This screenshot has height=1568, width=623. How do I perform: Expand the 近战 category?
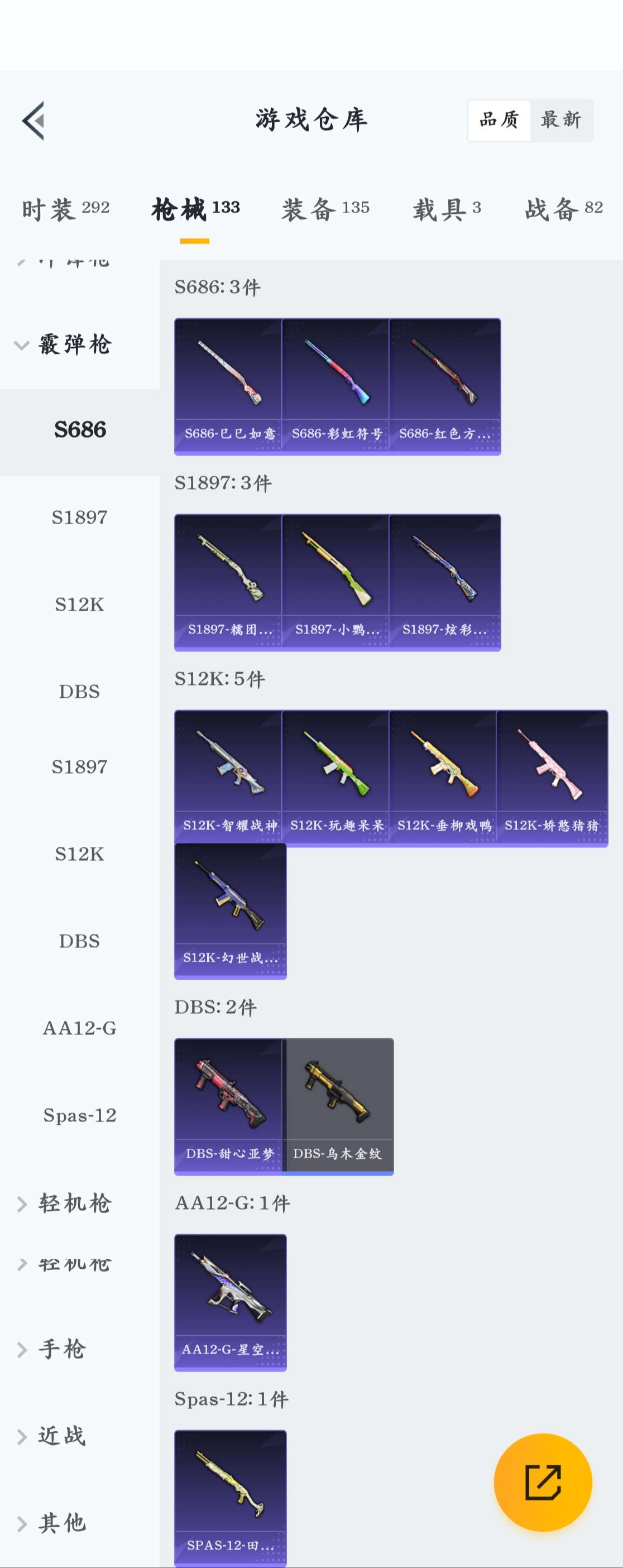click(61, 1436)
